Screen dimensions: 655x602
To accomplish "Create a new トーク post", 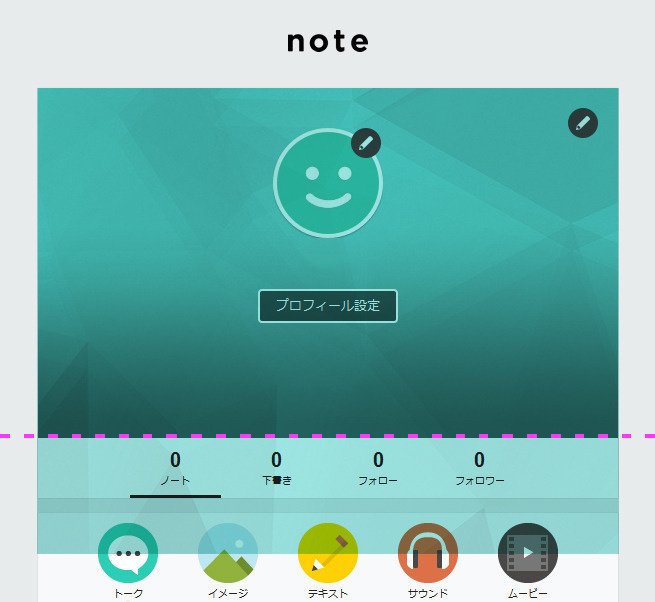I will pos(128,553).
